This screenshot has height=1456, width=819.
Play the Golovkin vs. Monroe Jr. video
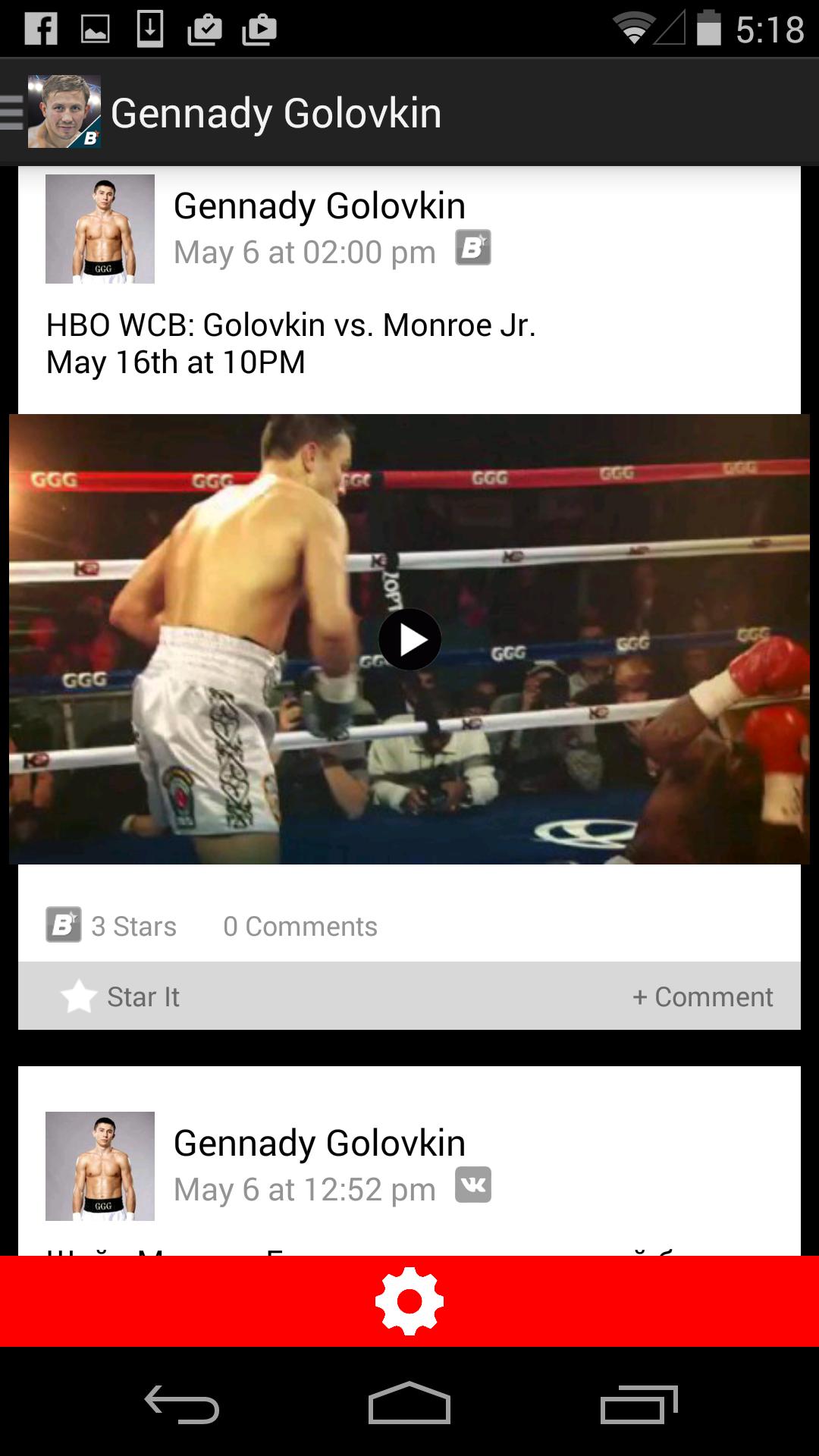[409, 639]
